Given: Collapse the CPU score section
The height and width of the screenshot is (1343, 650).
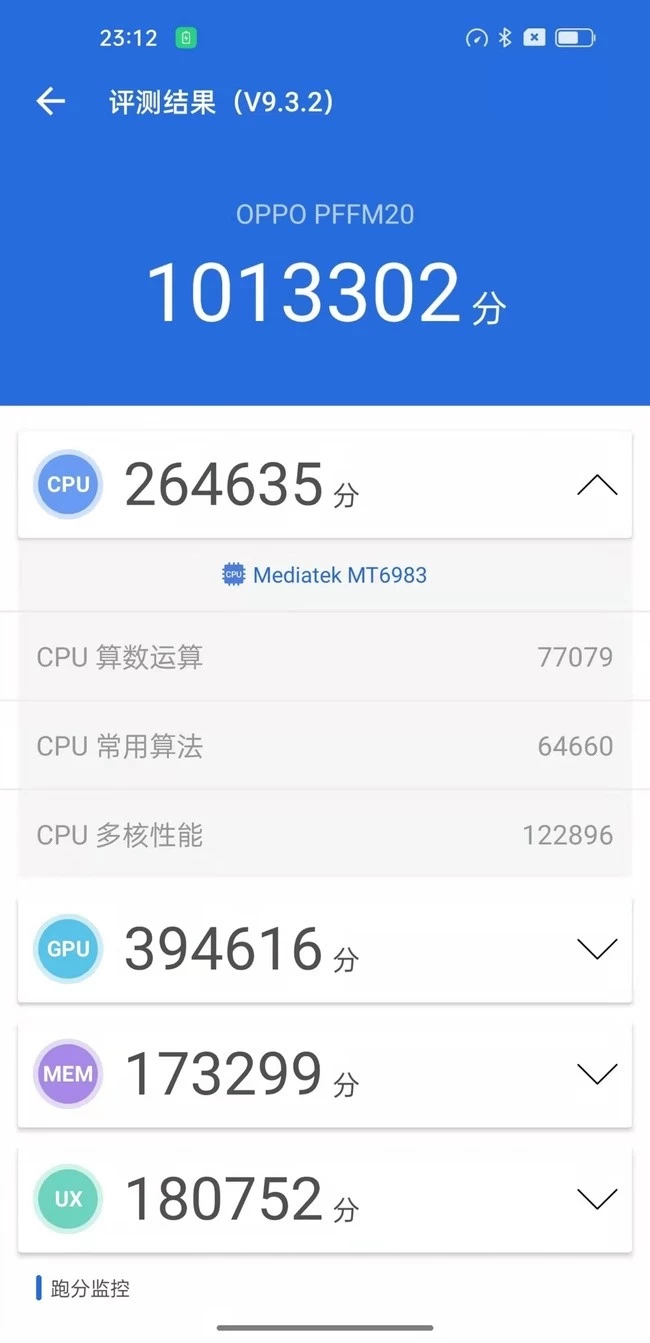Looking at the screenshot, I should (597, 486).
